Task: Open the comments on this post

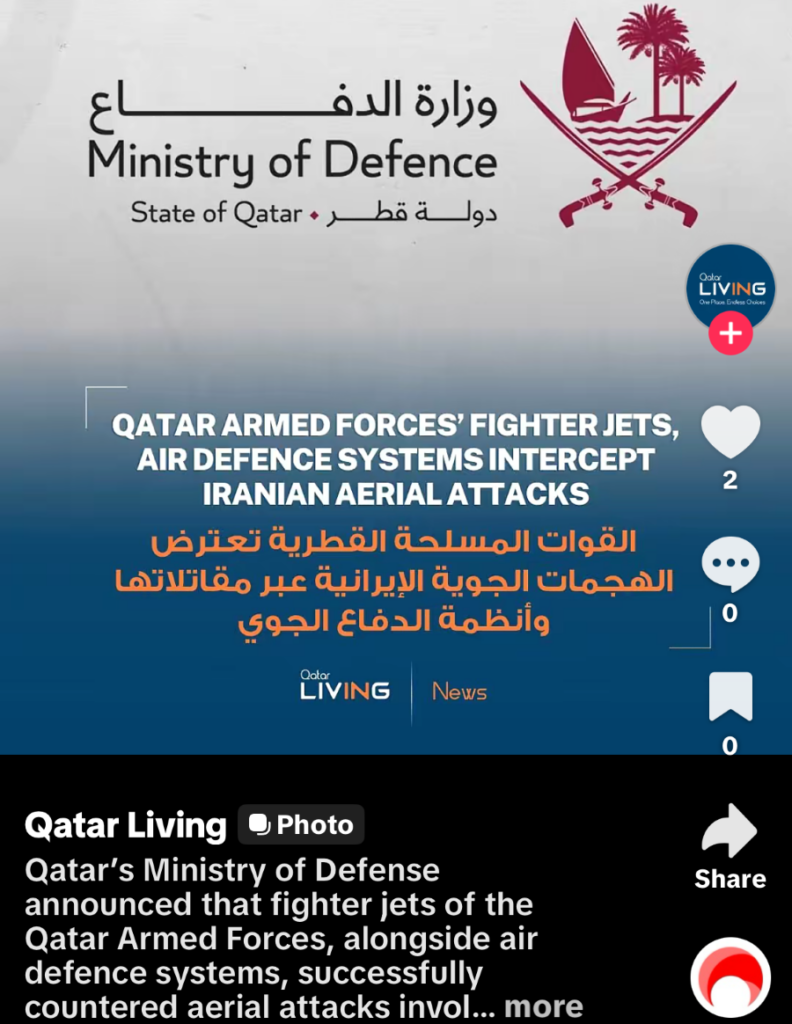Action: (730, 566)
